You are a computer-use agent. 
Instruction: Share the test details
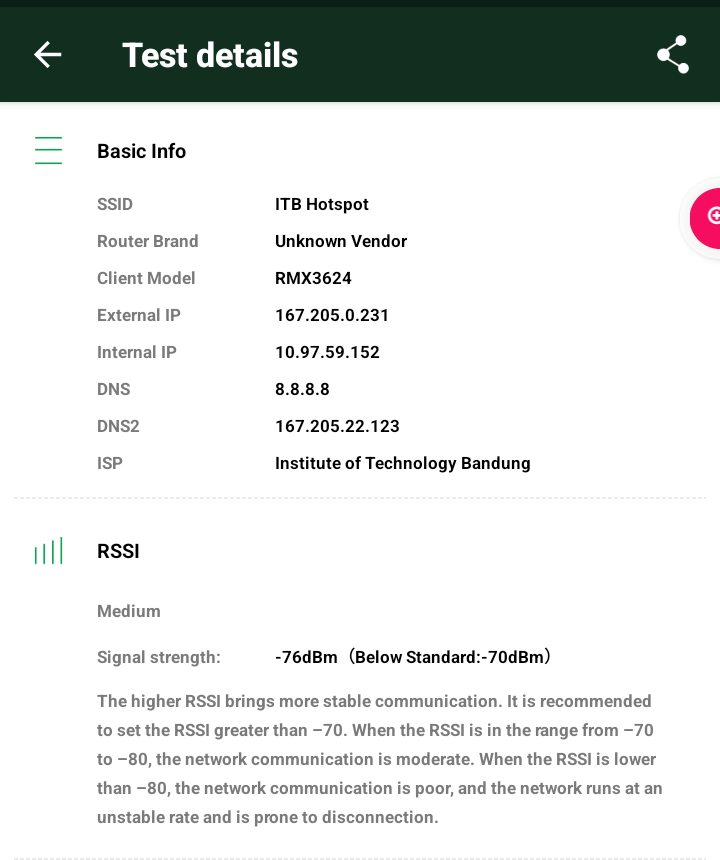672,55
